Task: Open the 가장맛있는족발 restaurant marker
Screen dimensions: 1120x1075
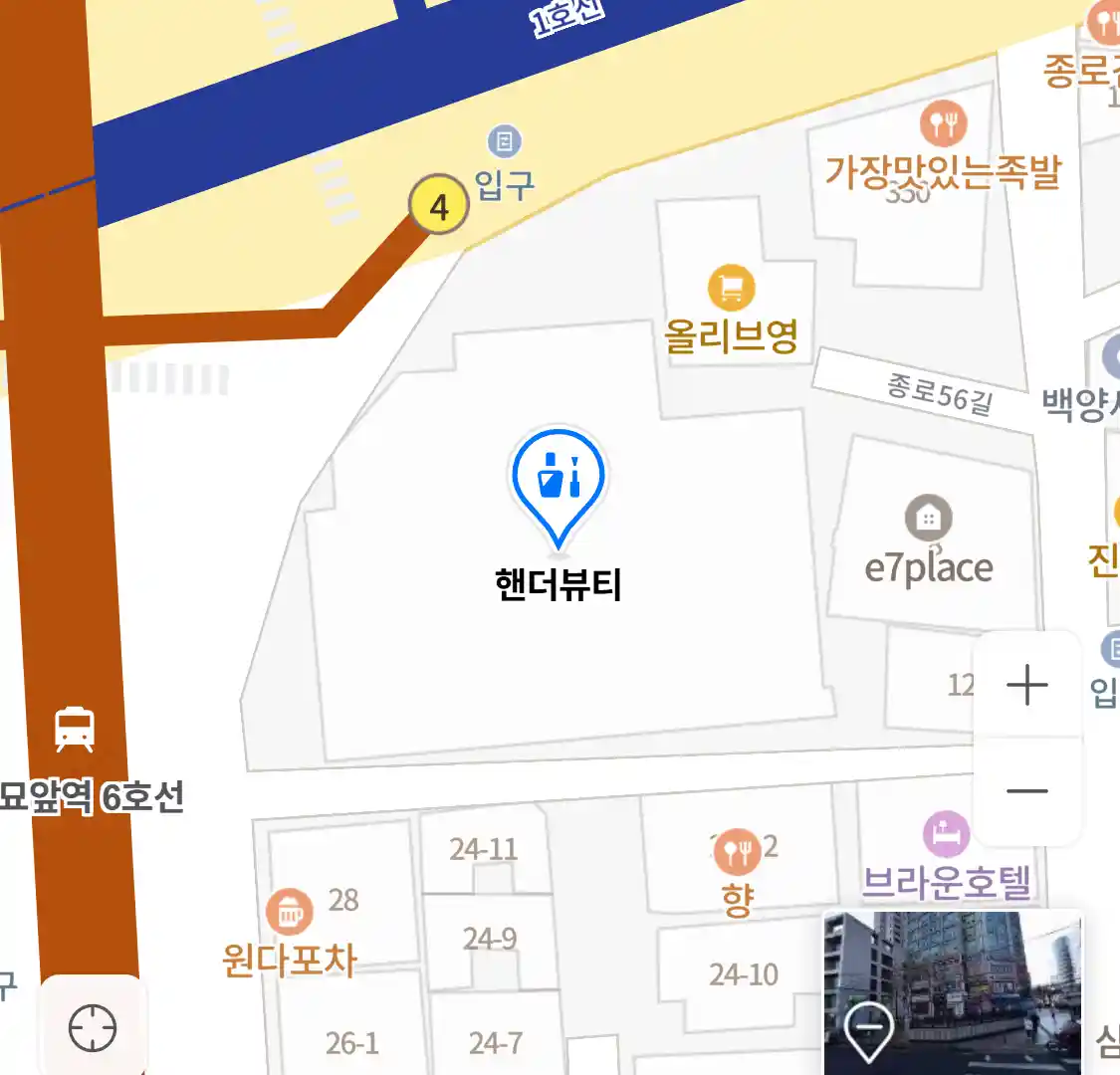Action: [x=942, y=124]
